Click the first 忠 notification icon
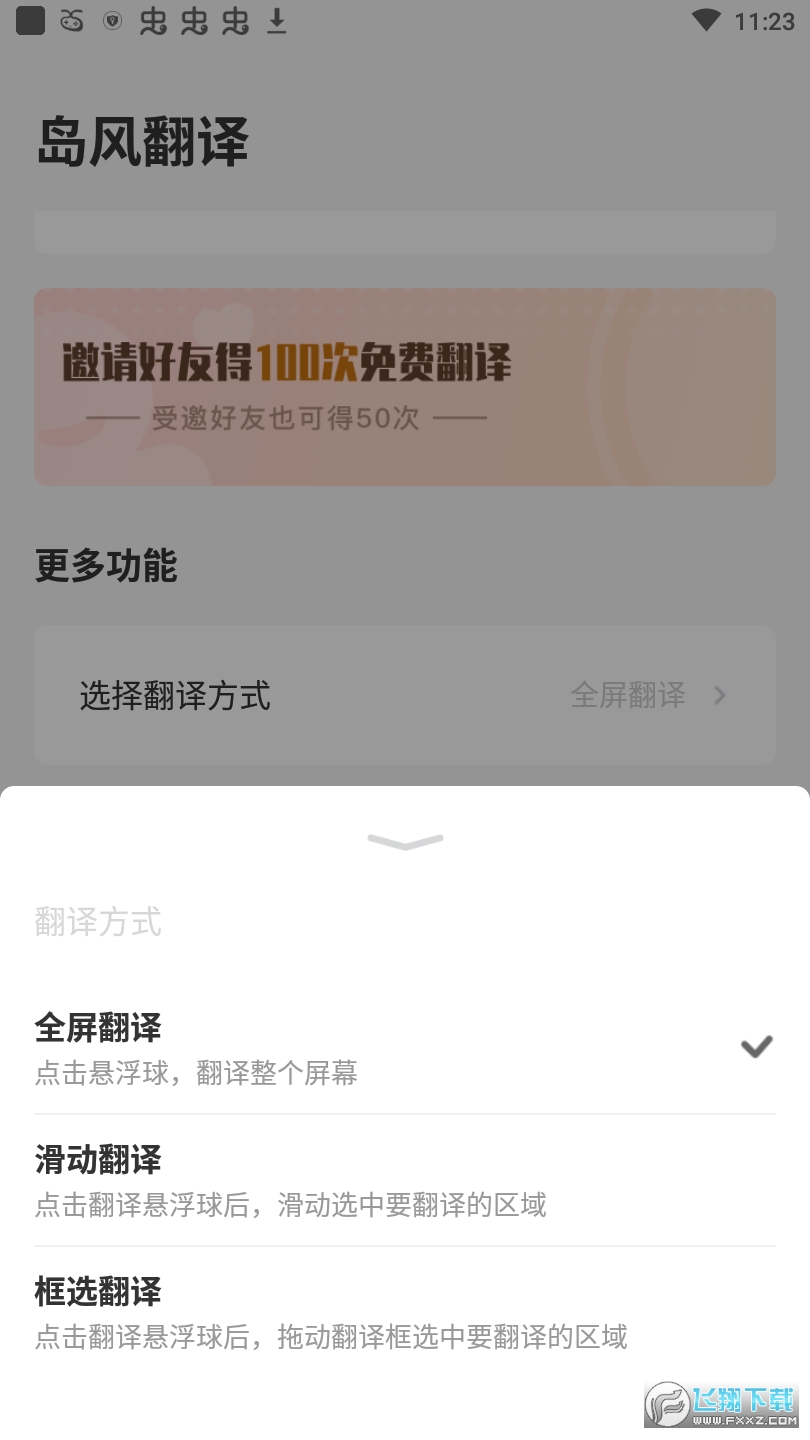This screenshot has width=810, height=1440. [152, 22]
